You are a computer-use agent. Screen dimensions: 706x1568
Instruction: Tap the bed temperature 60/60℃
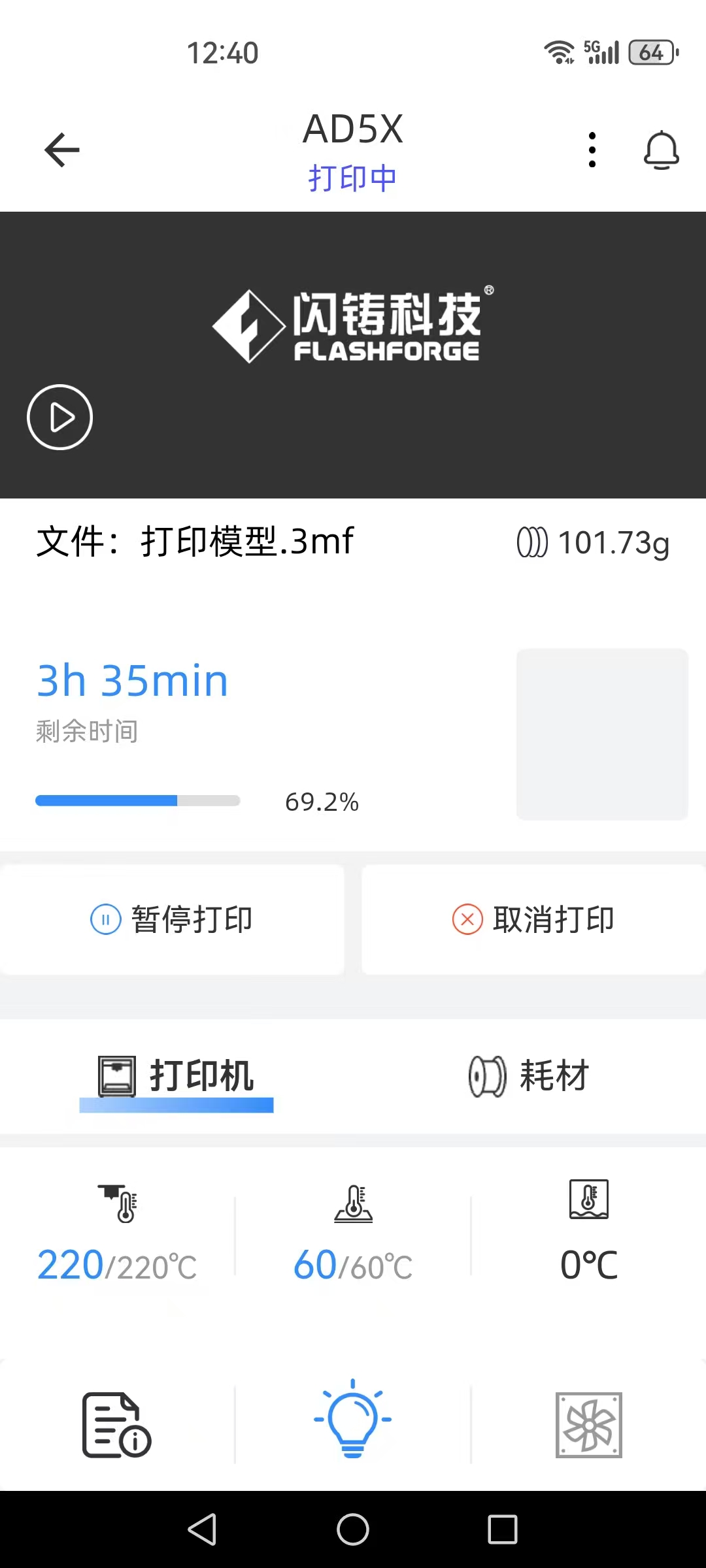pyautogui.click(x=353, y=1266)
